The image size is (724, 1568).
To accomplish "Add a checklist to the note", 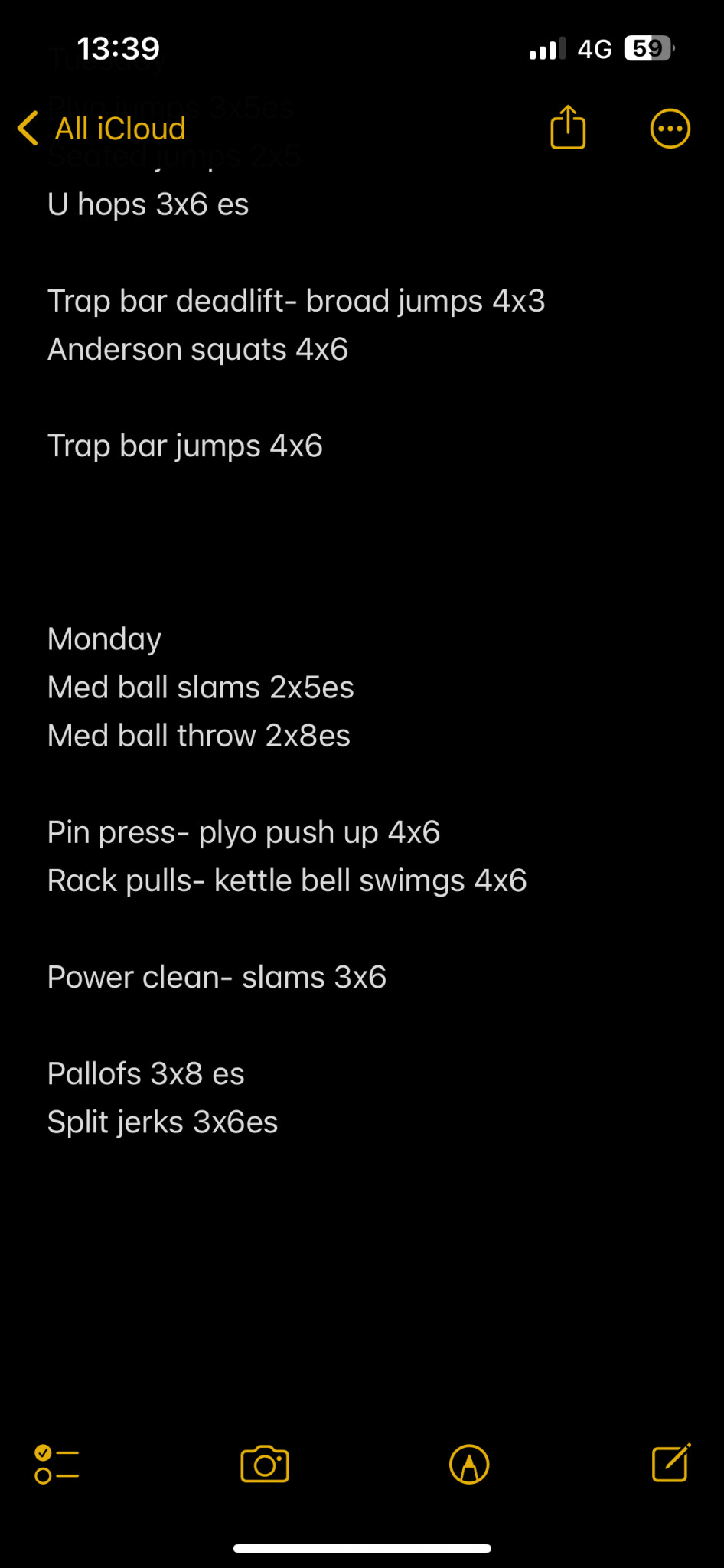I will pyautogui.click(x=57, y=1465).
